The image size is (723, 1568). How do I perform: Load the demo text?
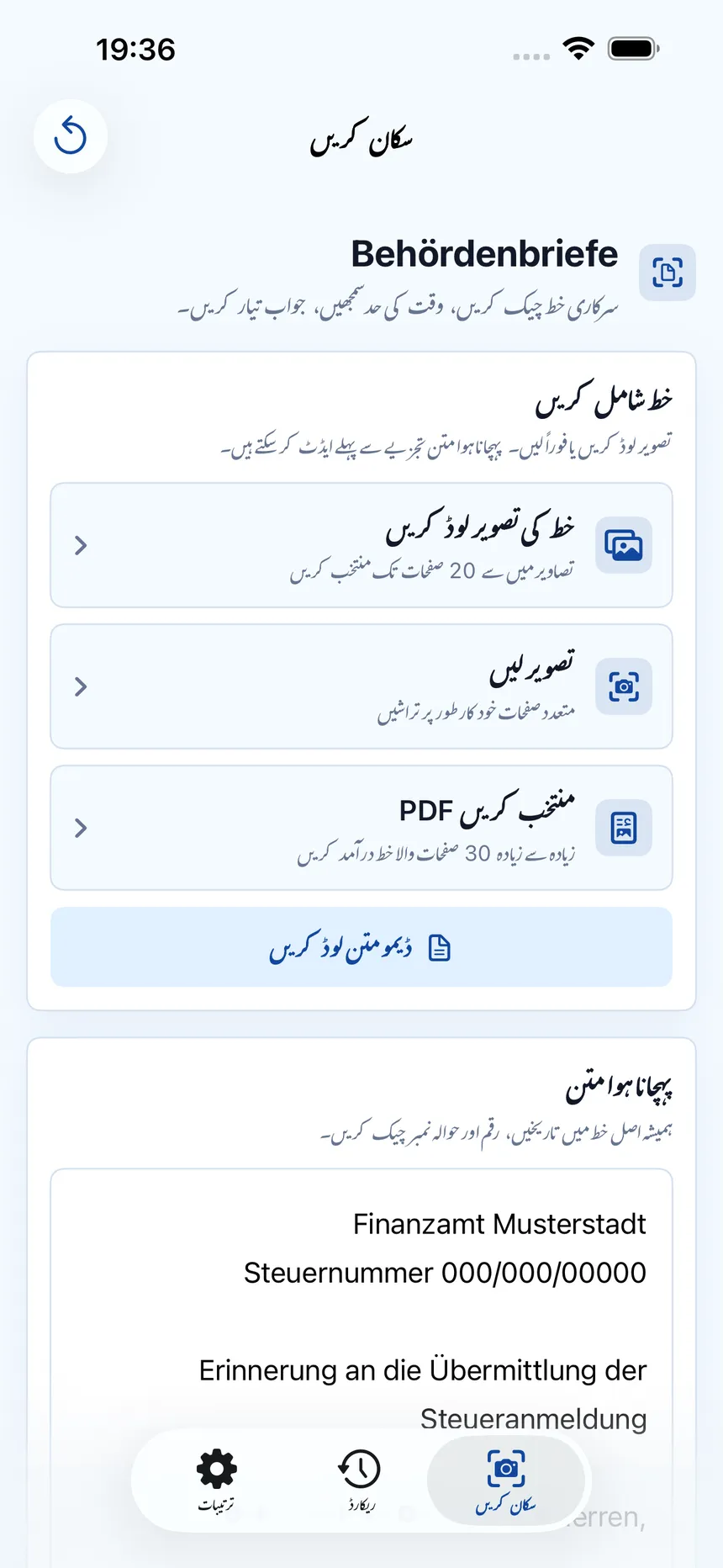pyautogui.click(x=361, y=947)
